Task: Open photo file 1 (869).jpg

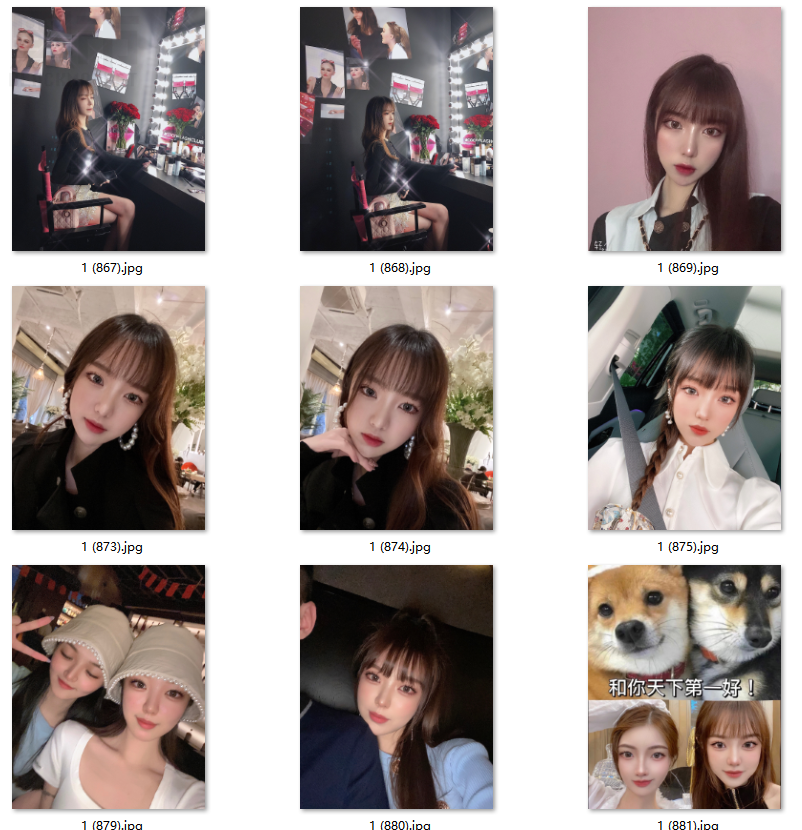Action: point(684,129)
